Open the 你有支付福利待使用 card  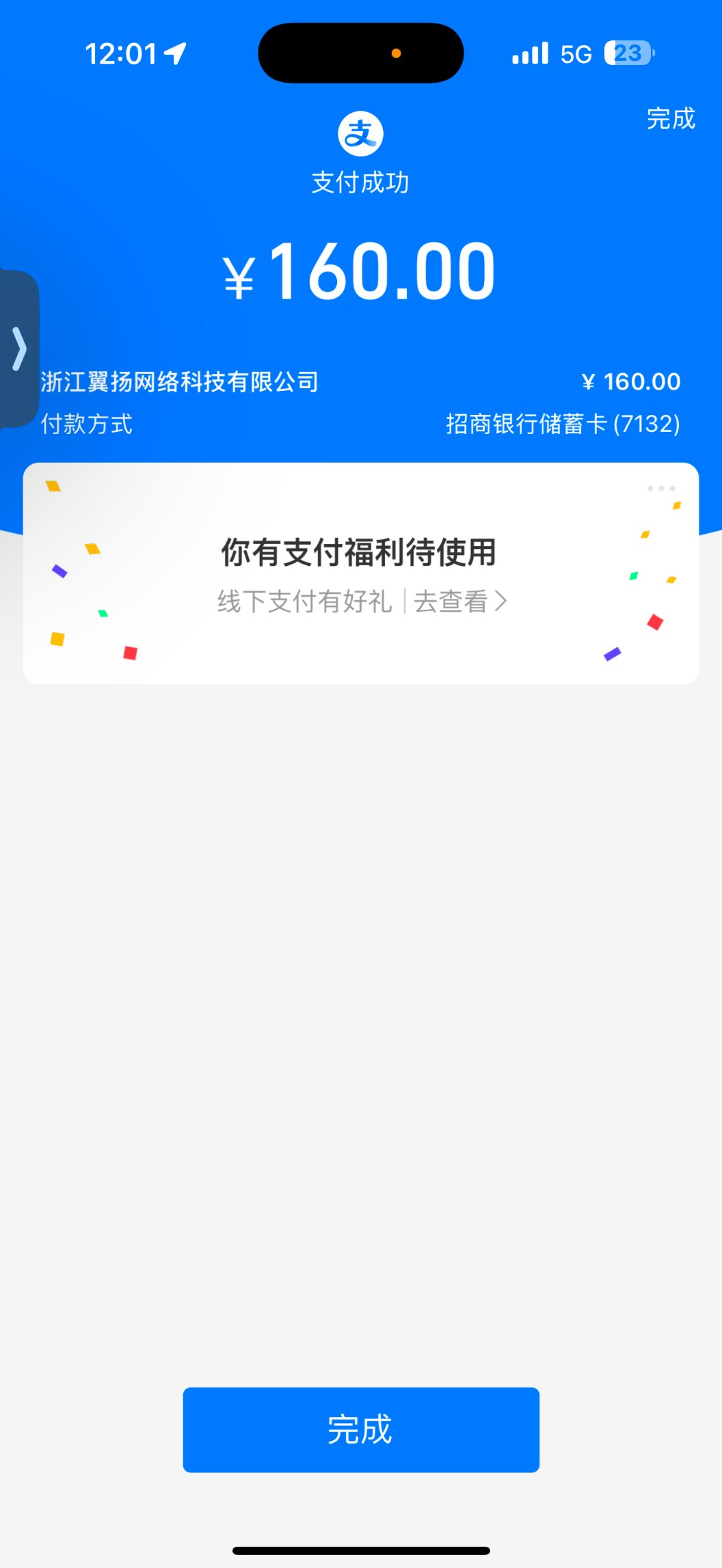[x=360, y=573]
